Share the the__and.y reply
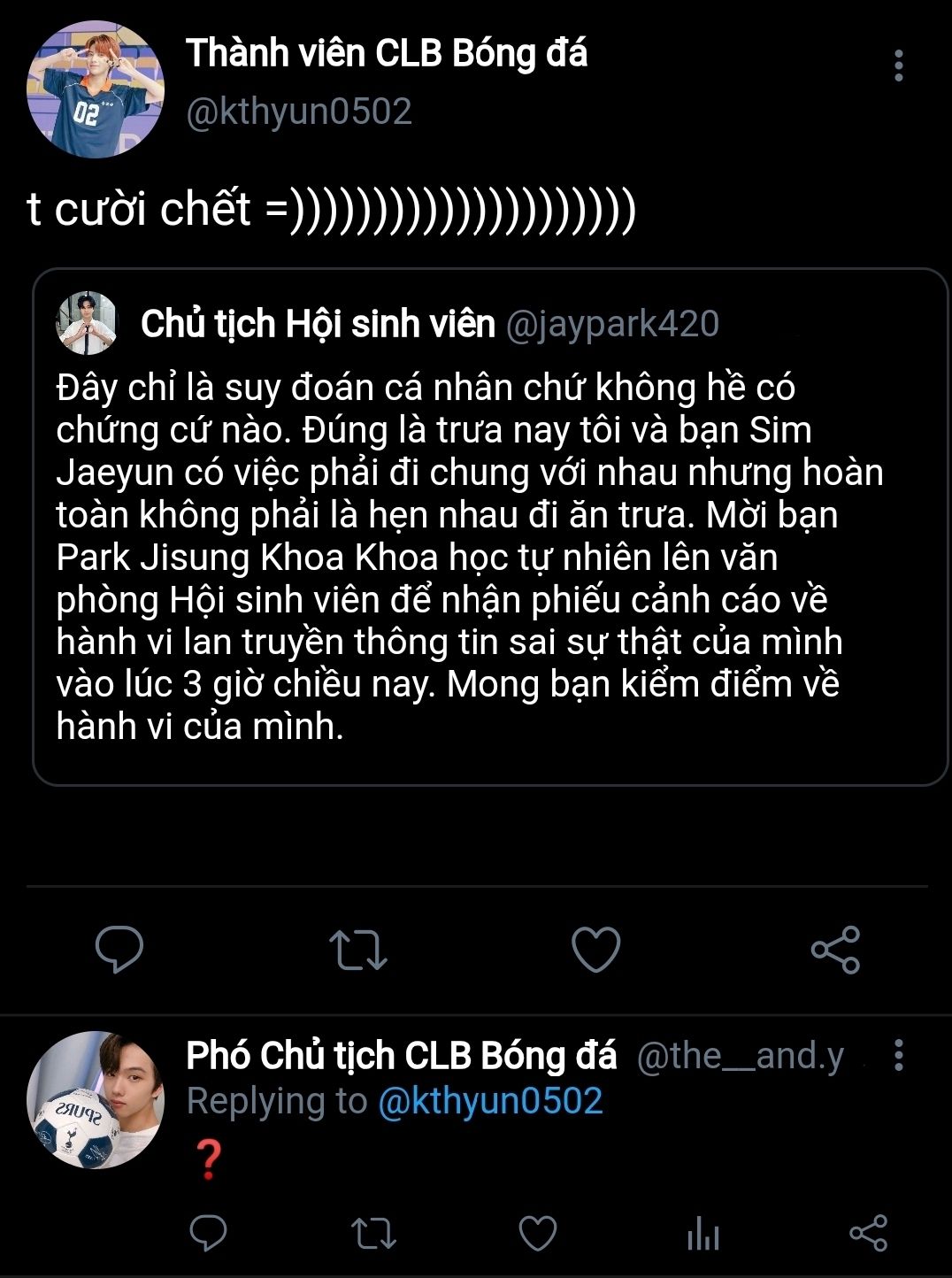 pos(867,1233)
